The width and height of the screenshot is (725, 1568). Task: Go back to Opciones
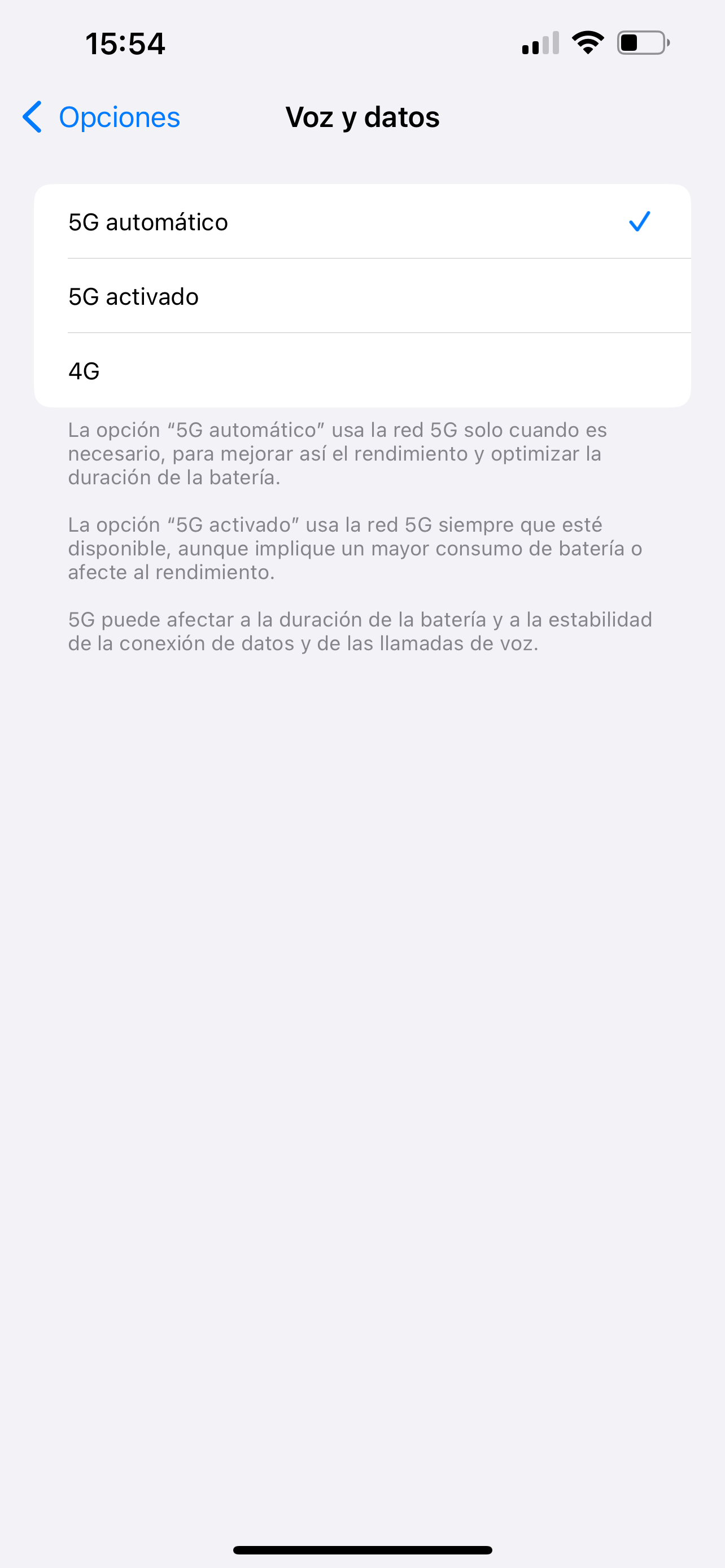(102, 117)
